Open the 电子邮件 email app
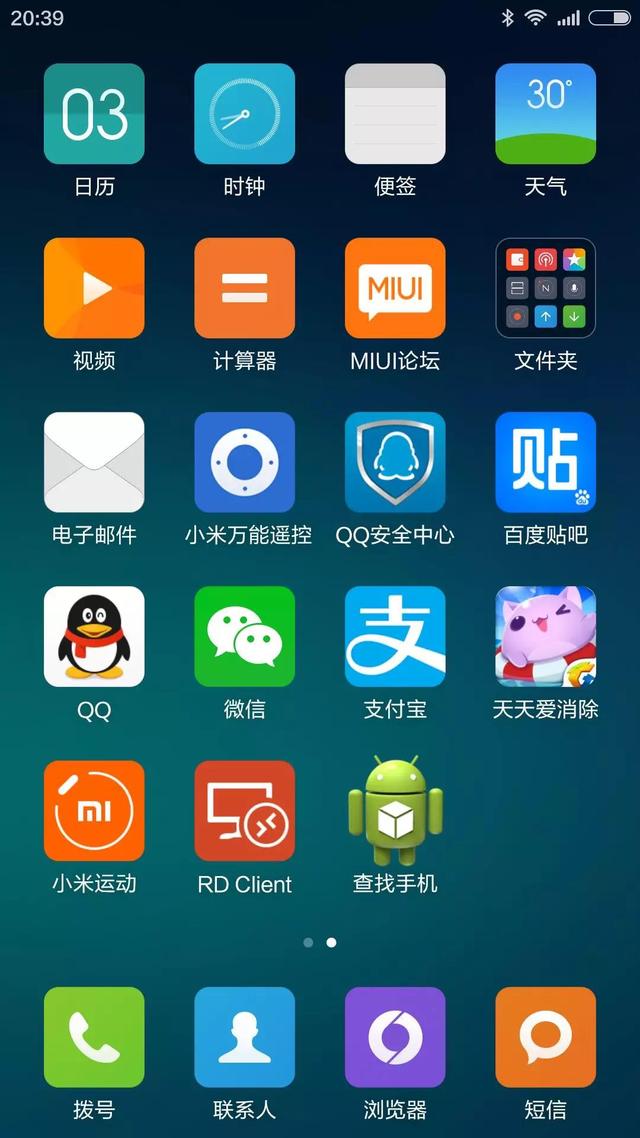The image size is (640, 1138). [94, 462]
